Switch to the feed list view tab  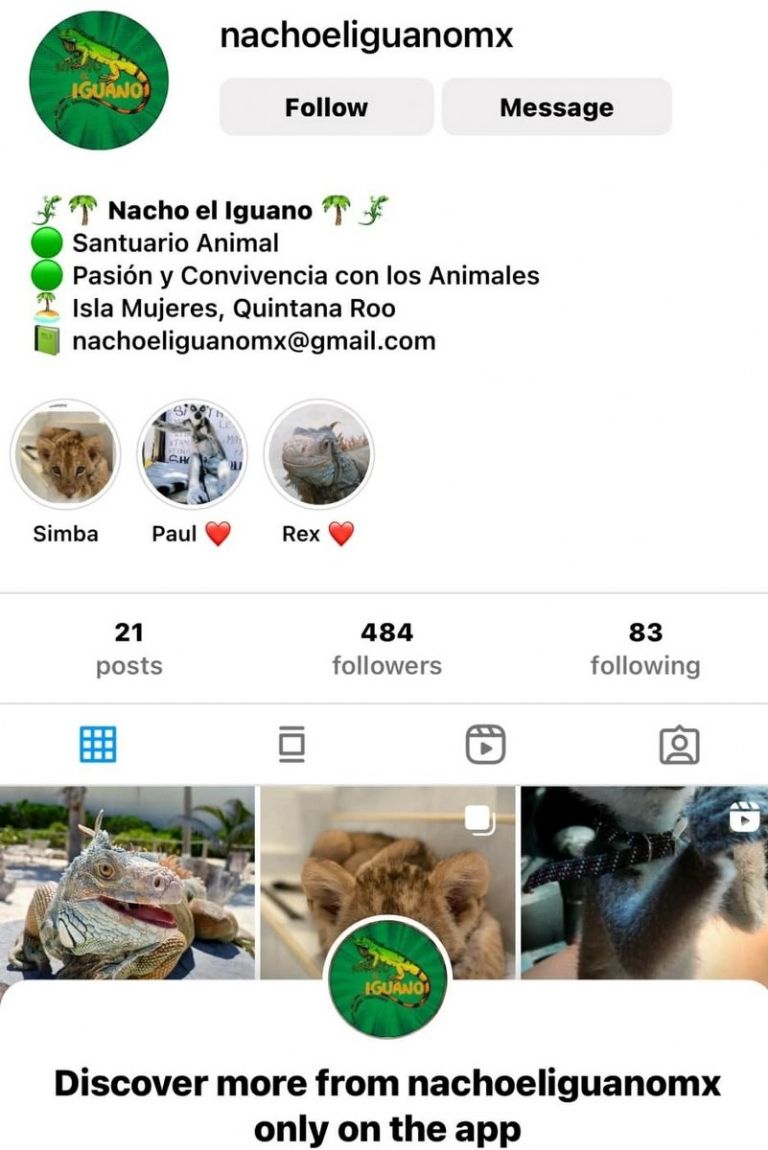pyautogui.click(x=291, y=744)
